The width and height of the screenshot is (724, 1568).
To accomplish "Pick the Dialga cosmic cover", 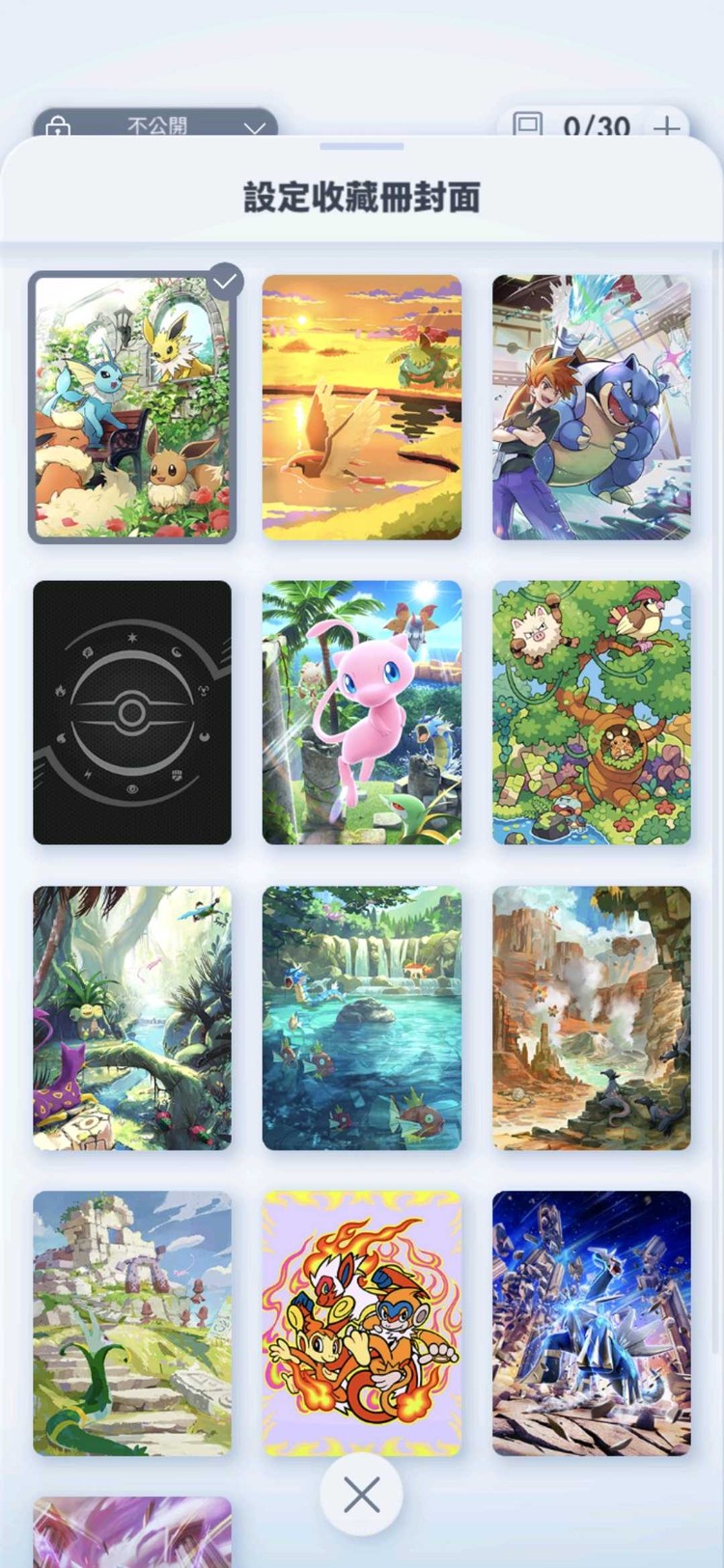I will [x=591, y=1323].
